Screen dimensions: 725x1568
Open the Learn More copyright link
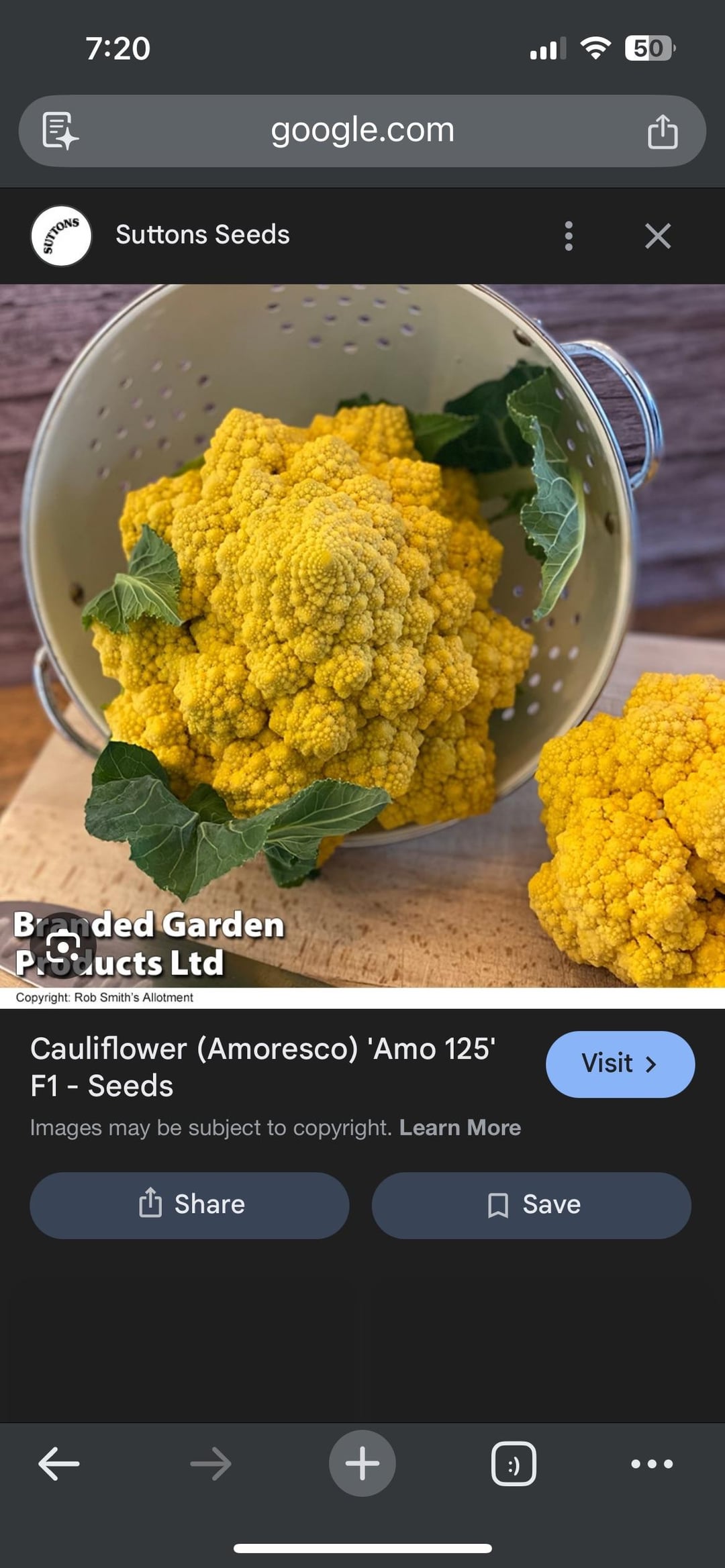pyautogui.click(x=460, y=1127)
